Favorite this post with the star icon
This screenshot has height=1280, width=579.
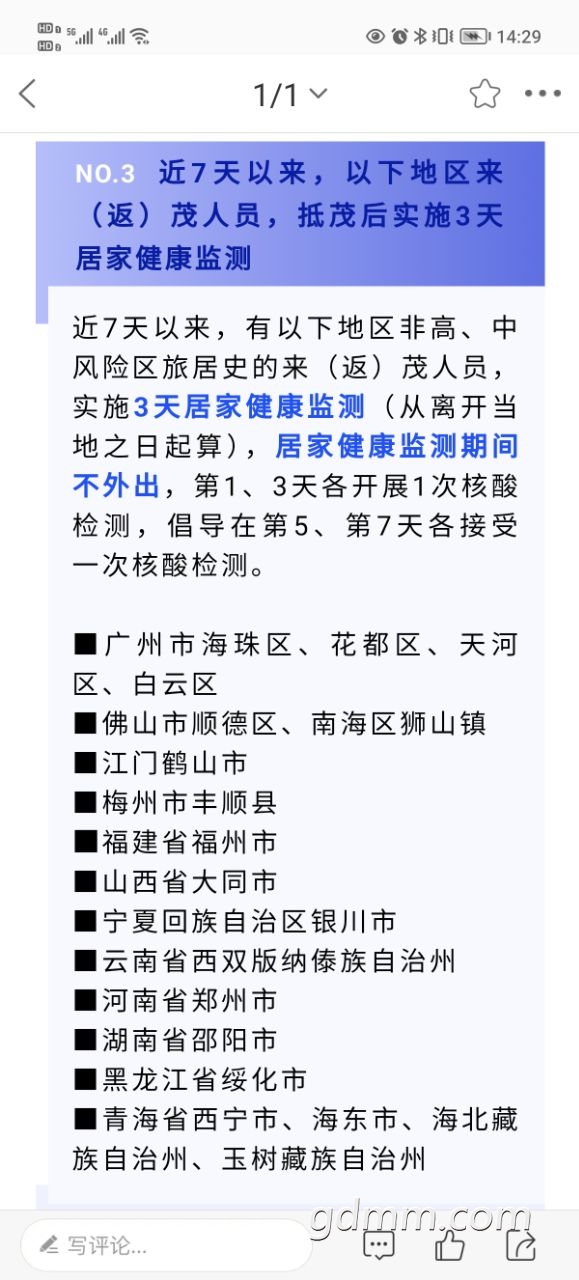(485, 94)
